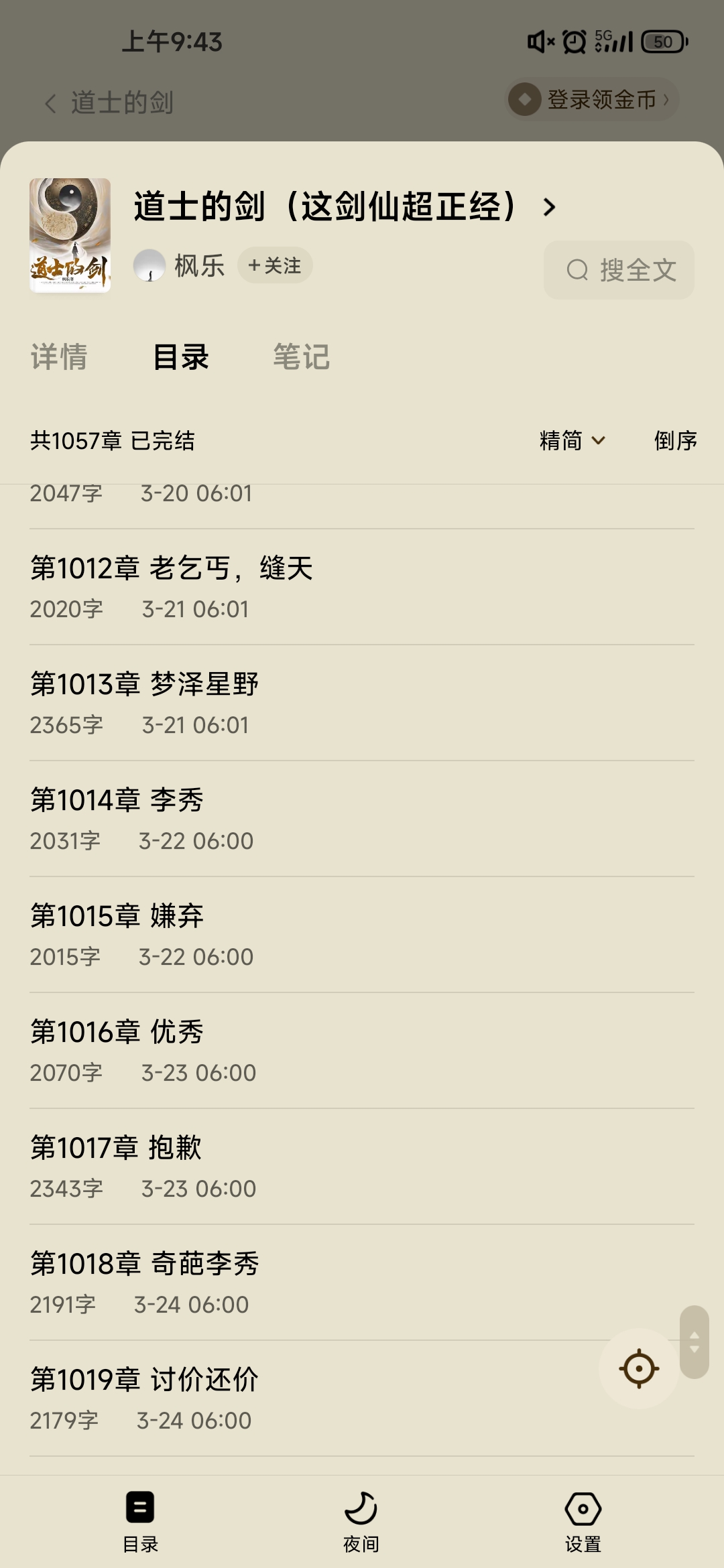Tap the fast-scroll handle
Screen dimensions: 724x1568
(x=695, y=1342)
